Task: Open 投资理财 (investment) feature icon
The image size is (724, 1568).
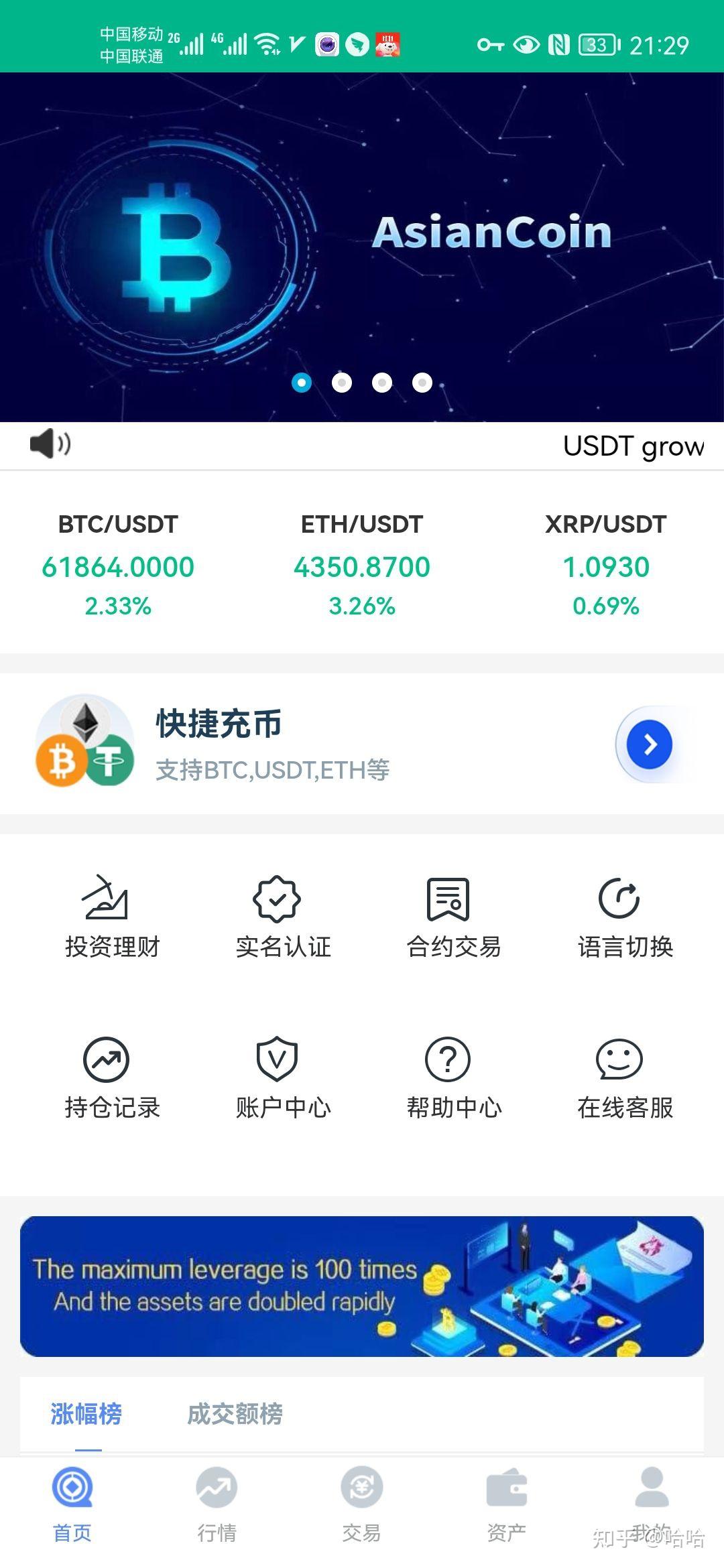Action: [x=110, y=918]
